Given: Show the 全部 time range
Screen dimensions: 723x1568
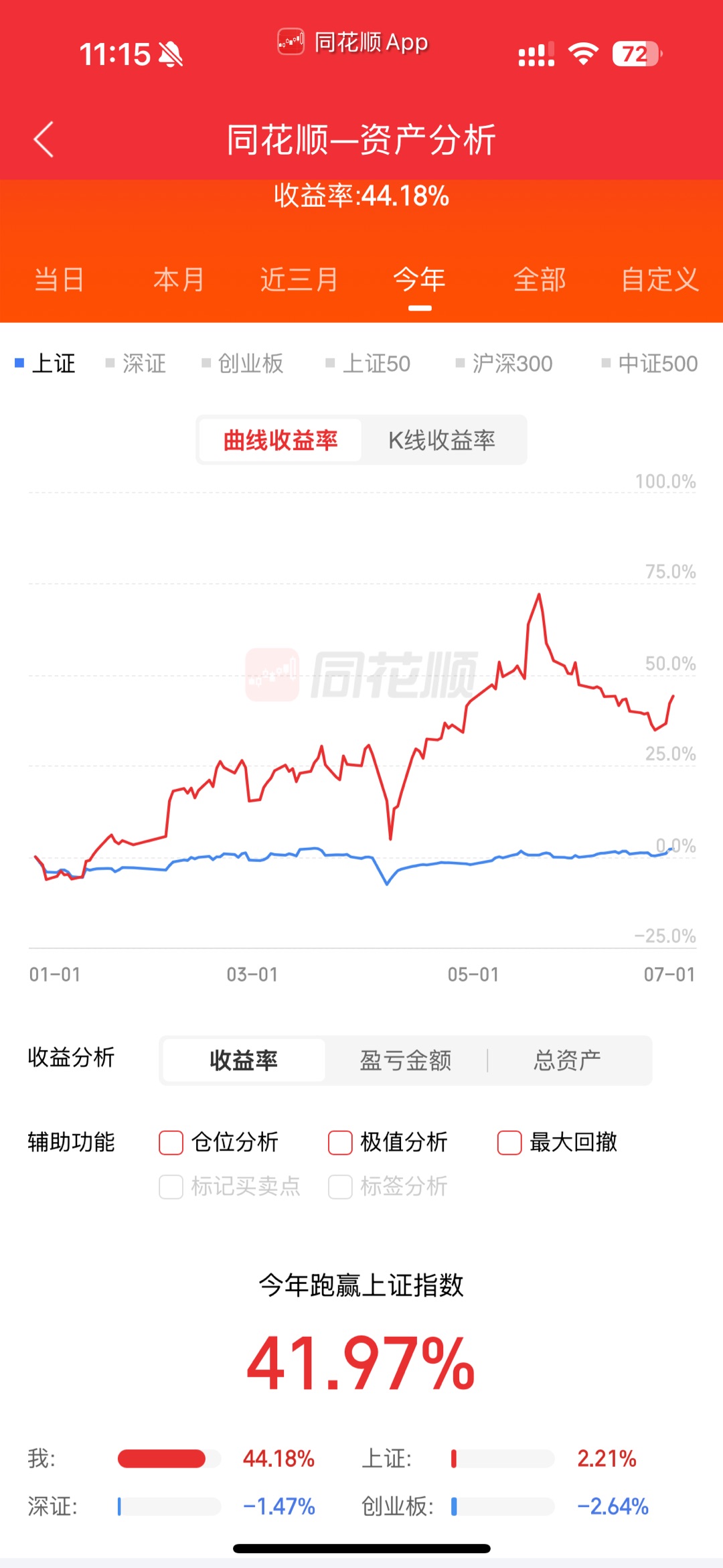Looking at the screenshot, I should [540, 279].
